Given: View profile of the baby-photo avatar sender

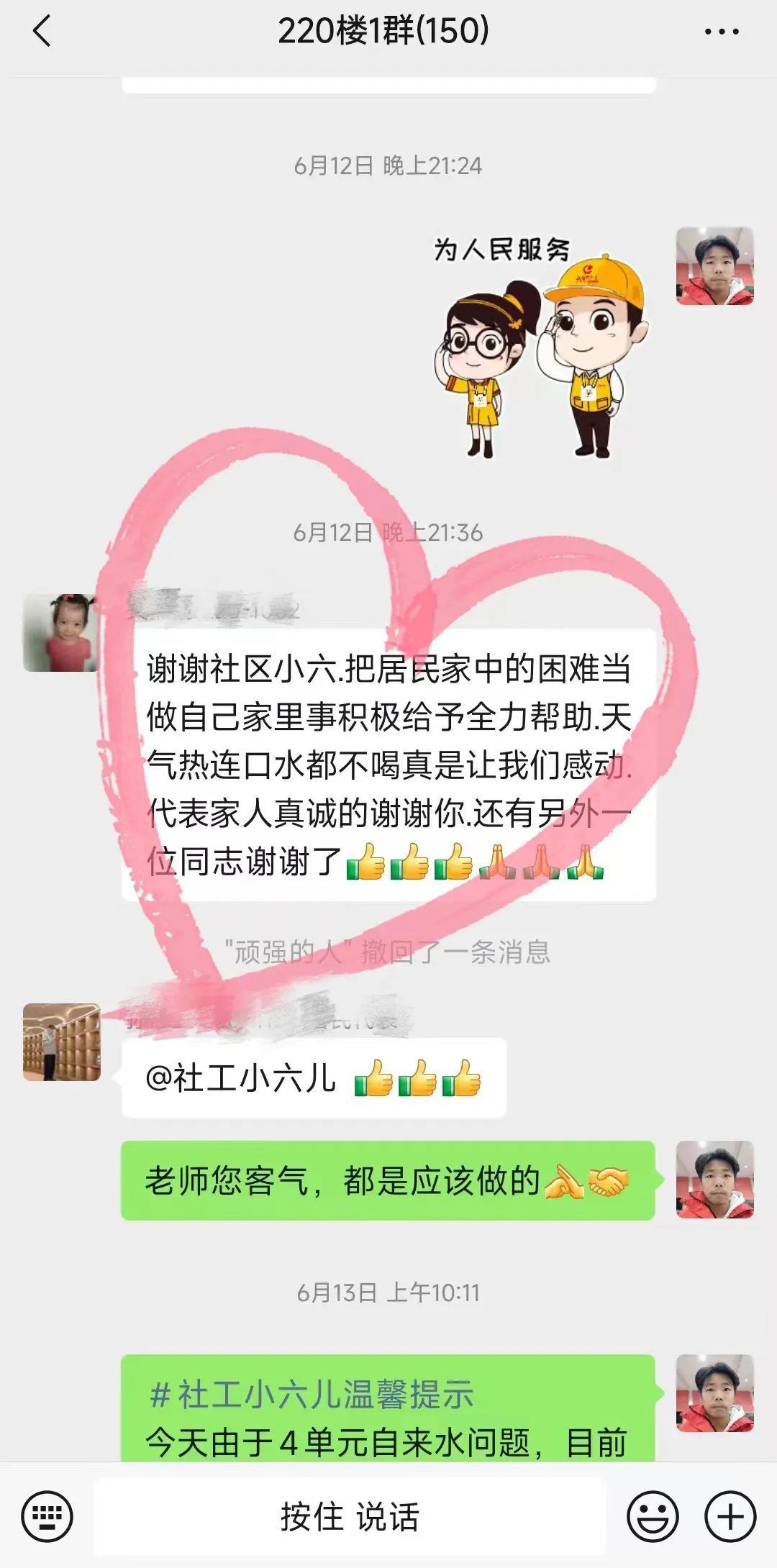Looking at the screenshot, I should (61, 632).
